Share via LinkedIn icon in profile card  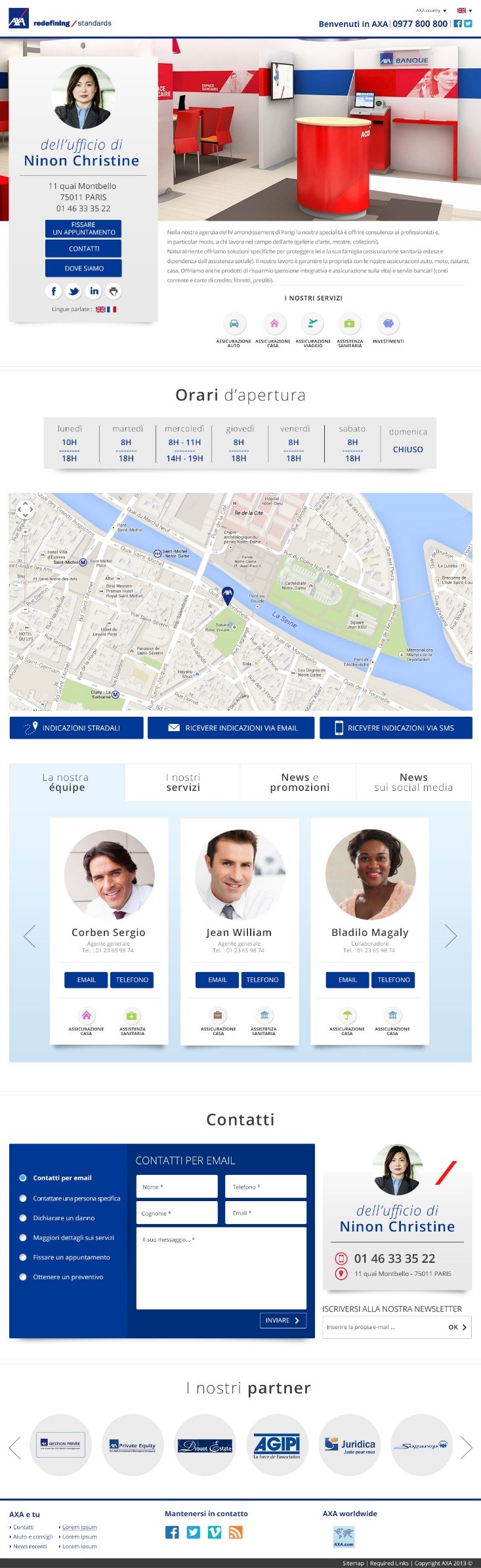[94, 291]
